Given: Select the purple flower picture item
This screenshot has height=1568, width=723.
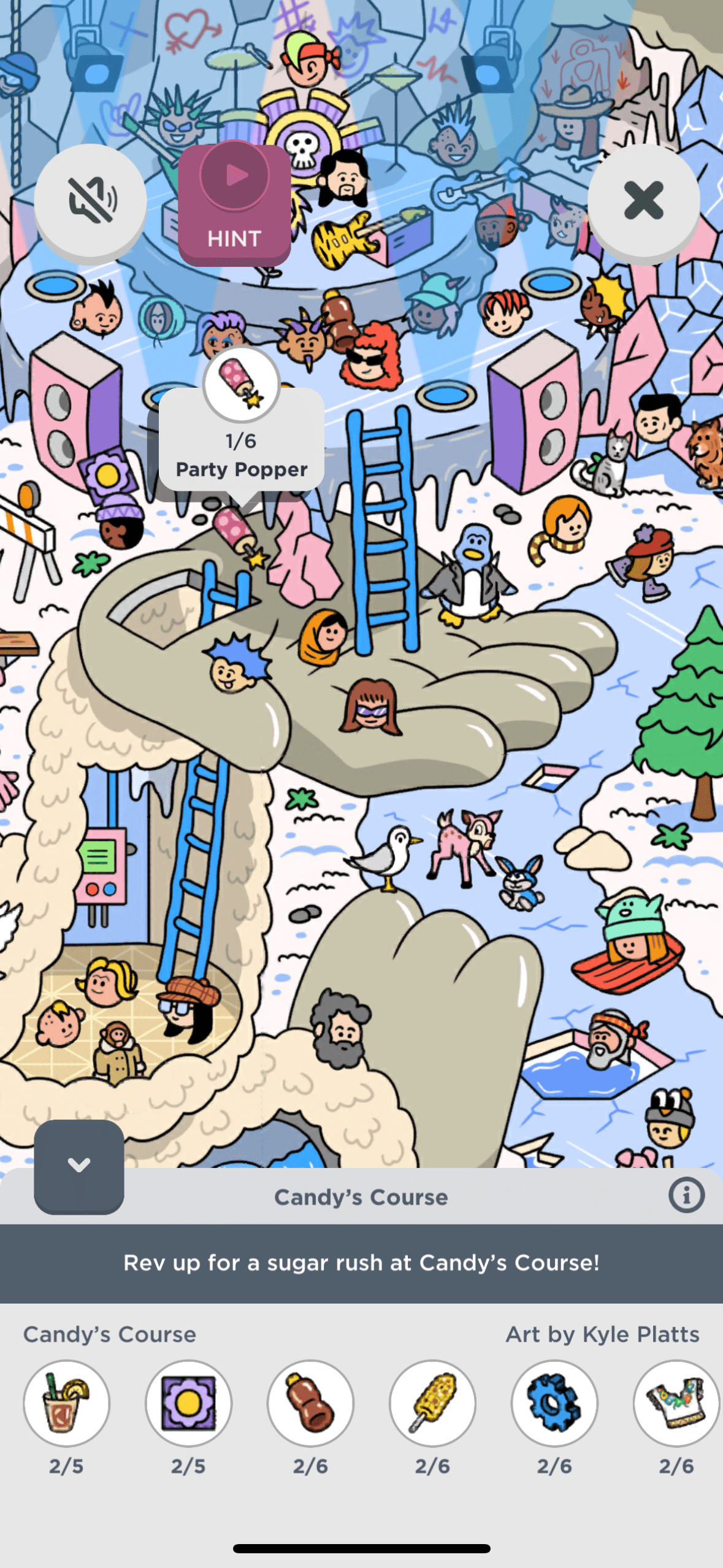Looking at the screenshot, I should pyautogui.click(x=188, y=1404).
